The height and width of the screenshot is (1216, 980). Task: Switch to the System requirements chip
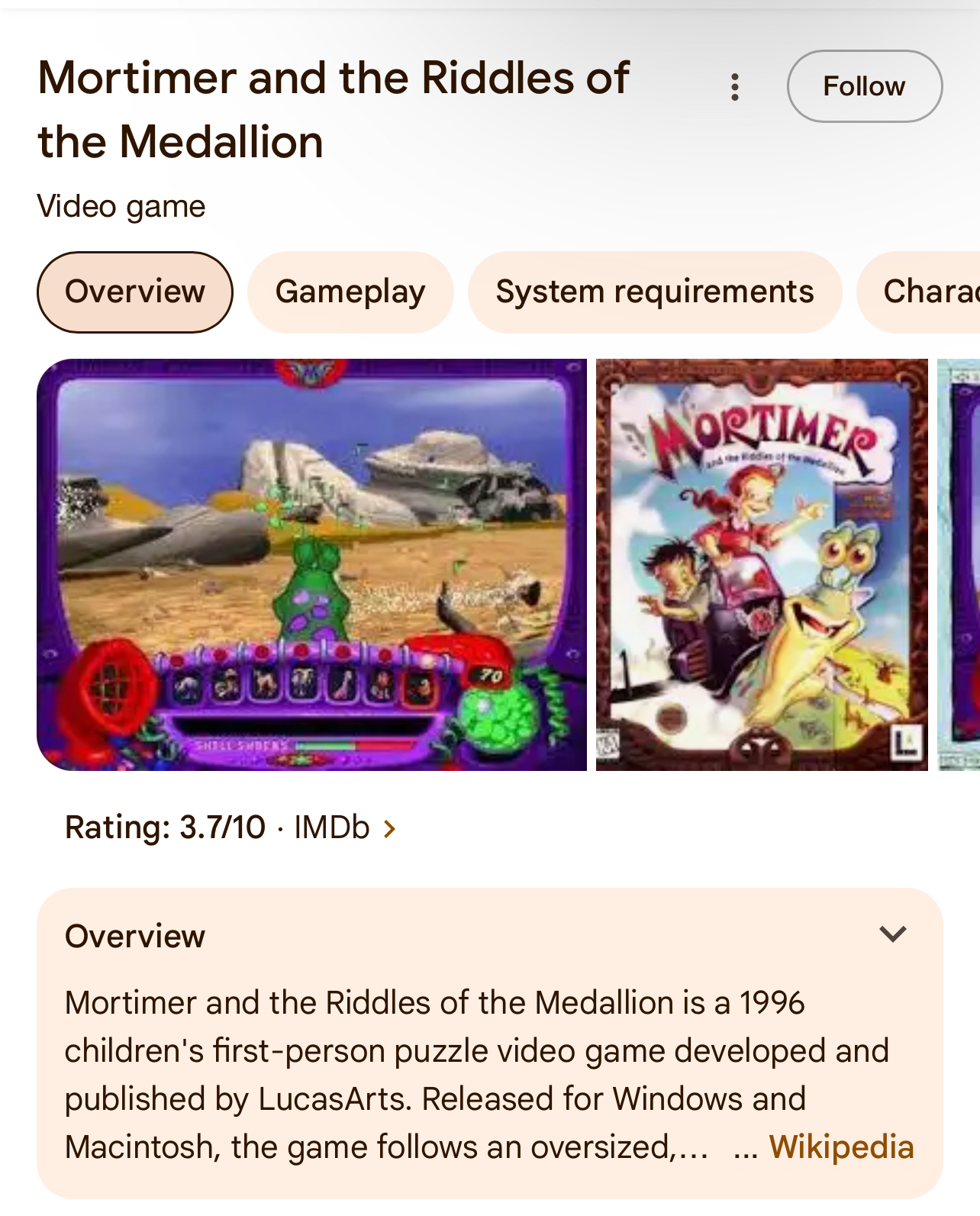pyautogui.click(x=654, y=292)
